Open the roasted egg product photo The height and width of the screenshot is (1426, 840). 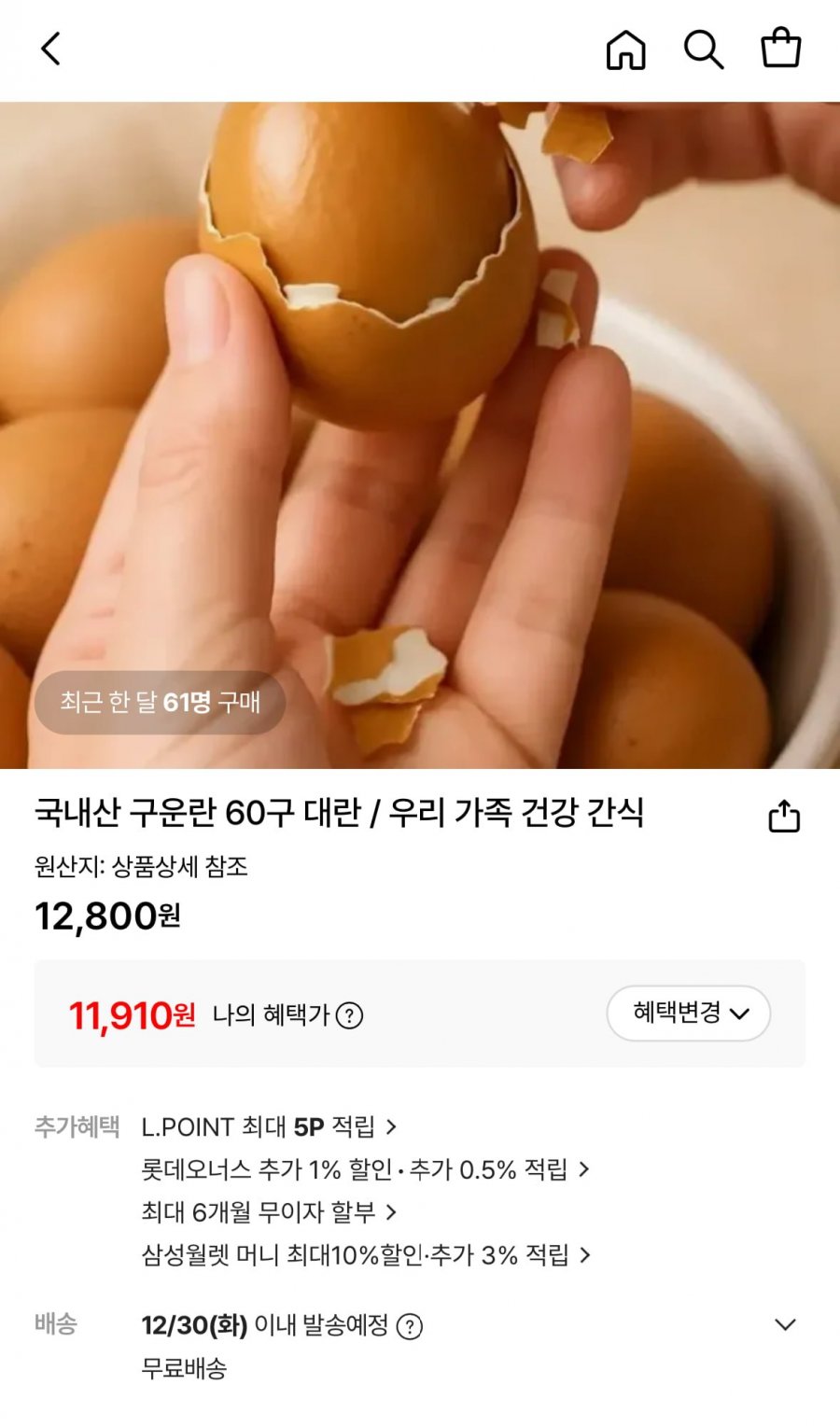click(x=420, y=434)
